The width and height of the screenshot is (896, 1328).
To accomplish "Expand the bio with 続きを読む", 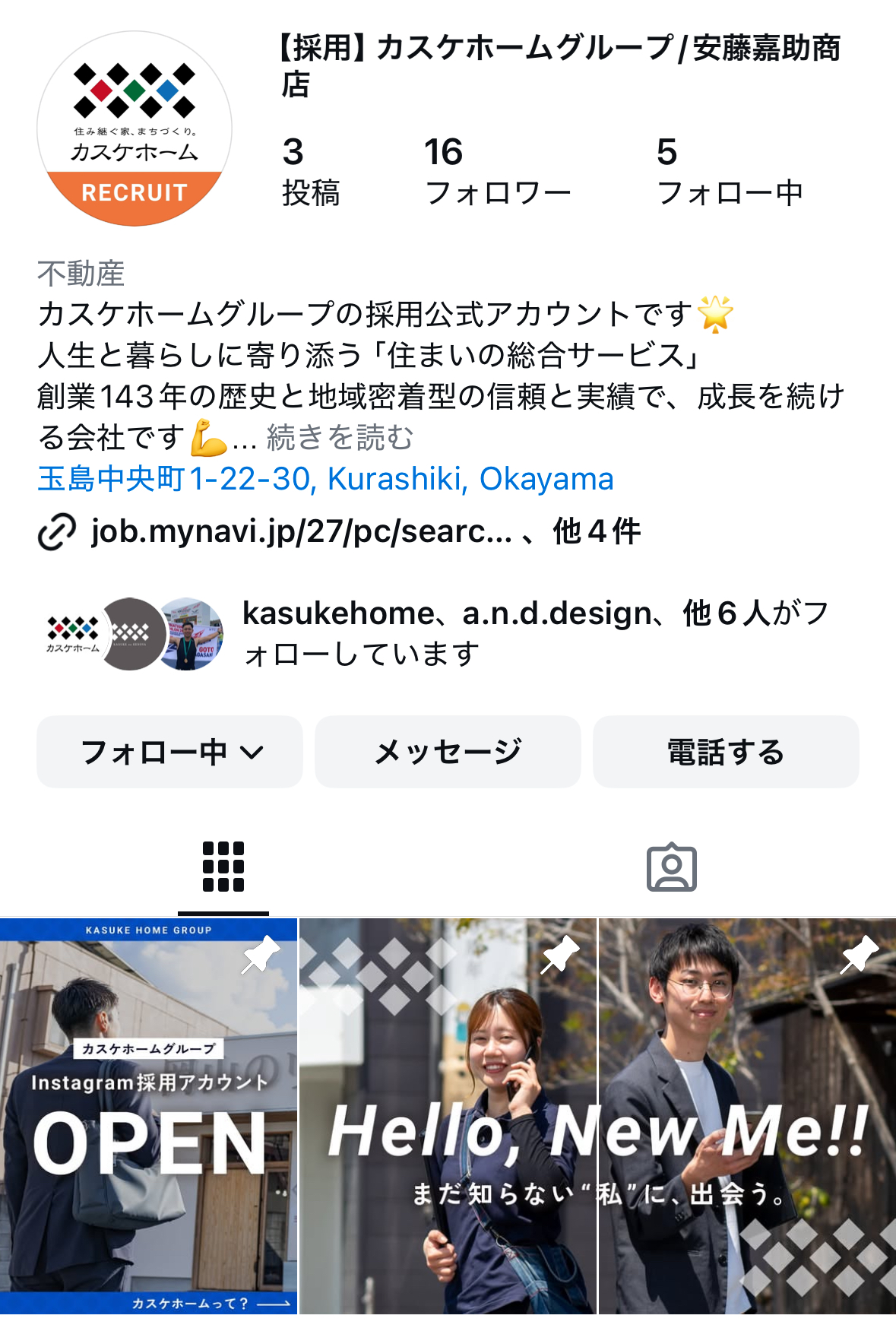I will tap(340, 438).
